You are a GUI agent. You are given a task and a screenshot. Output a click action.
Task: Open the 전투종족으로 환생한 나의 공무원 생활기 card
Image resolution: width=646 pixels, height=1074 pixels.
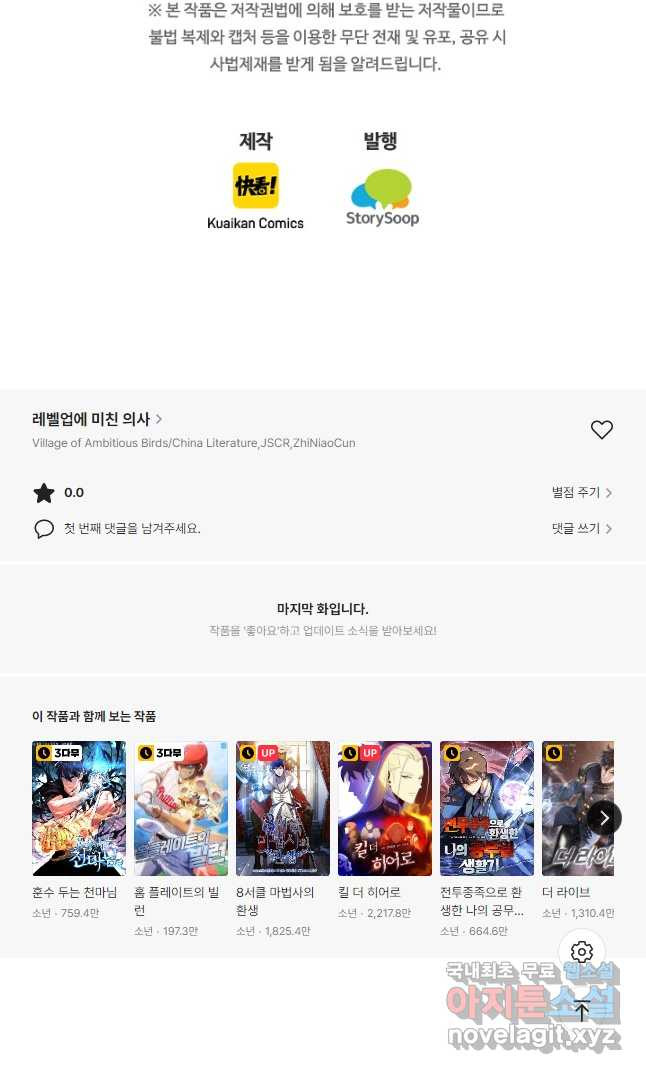tap(487, 808)
